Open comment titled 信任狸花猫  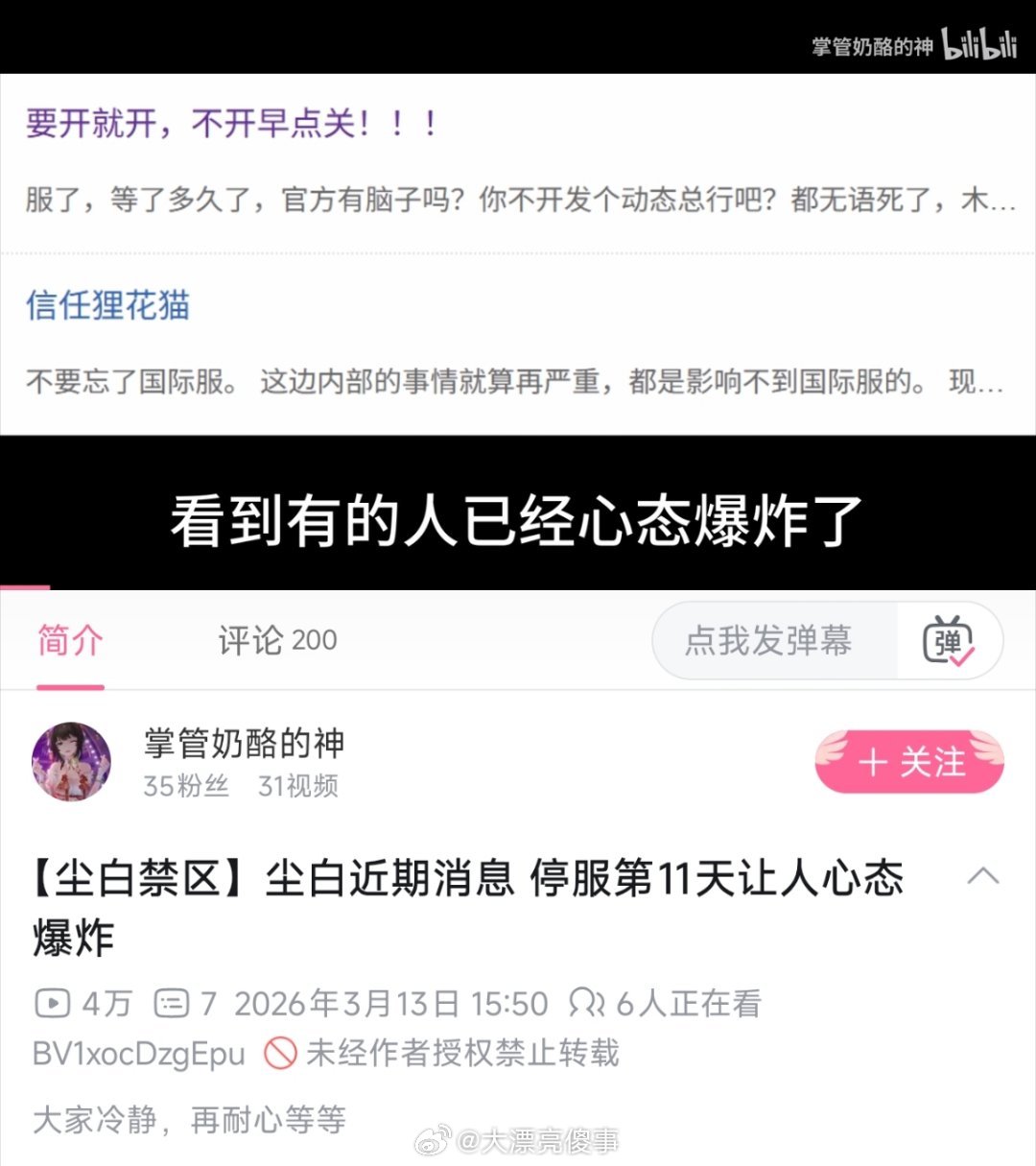[106, 305]
